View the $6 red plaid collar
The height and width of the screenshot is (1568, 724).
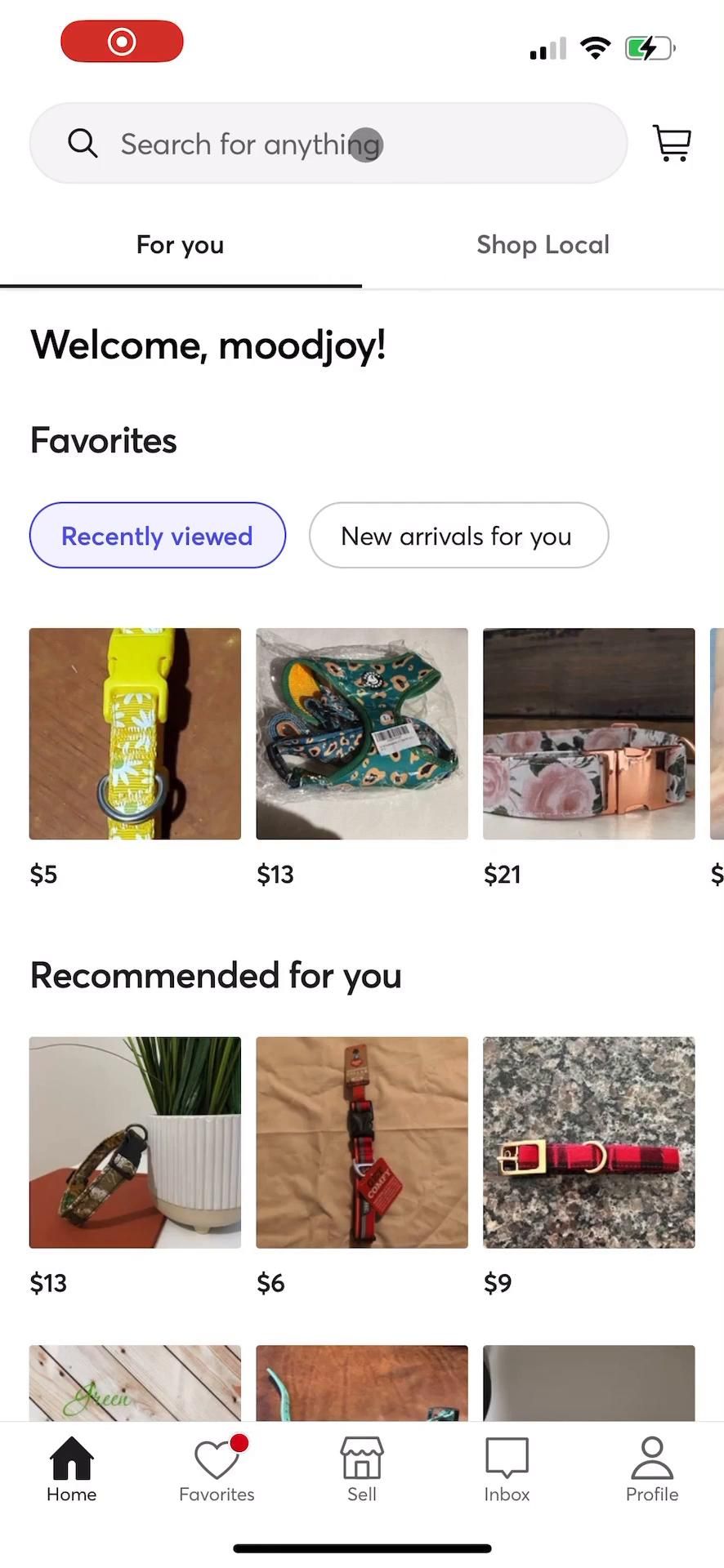[362, 1142]
